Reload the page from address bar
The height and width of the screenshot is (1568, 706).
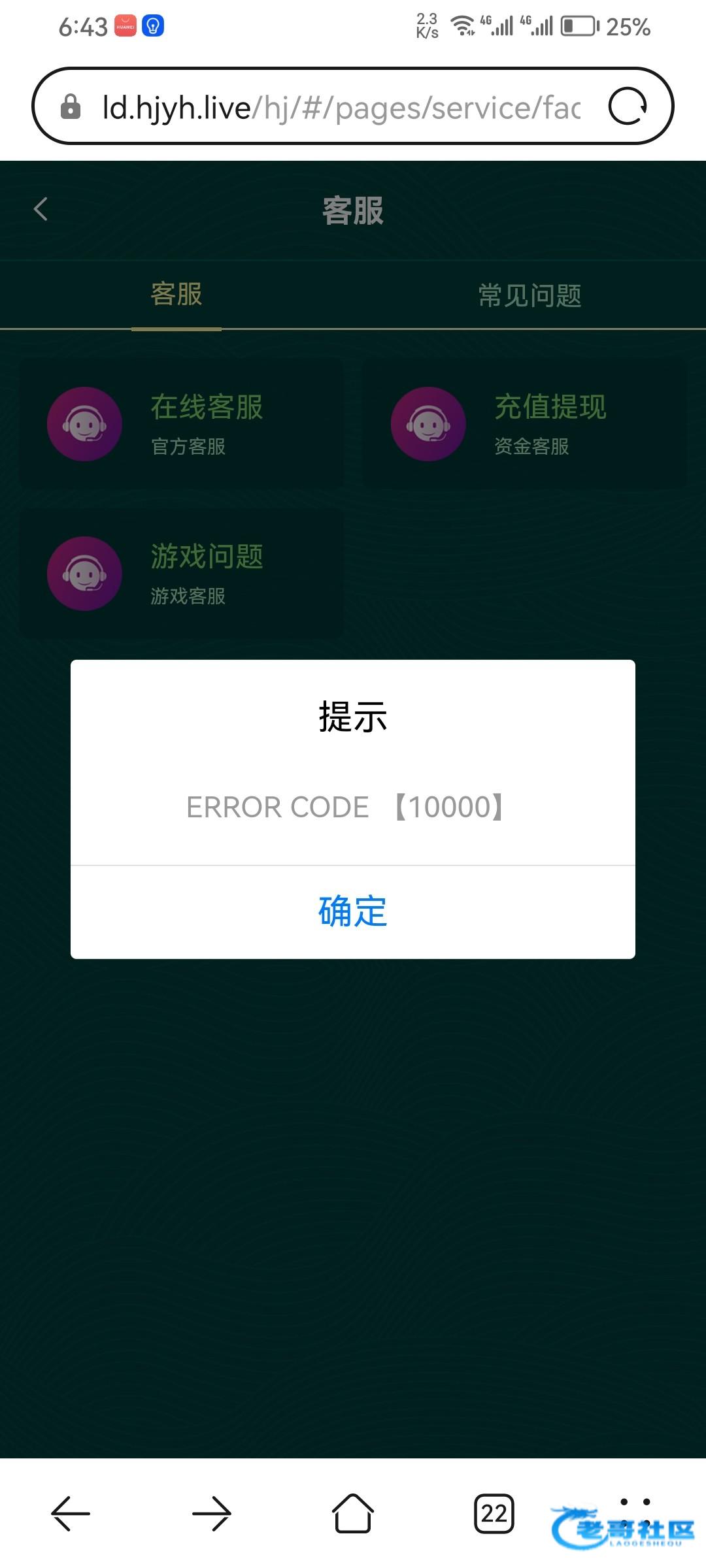point(628,106)
